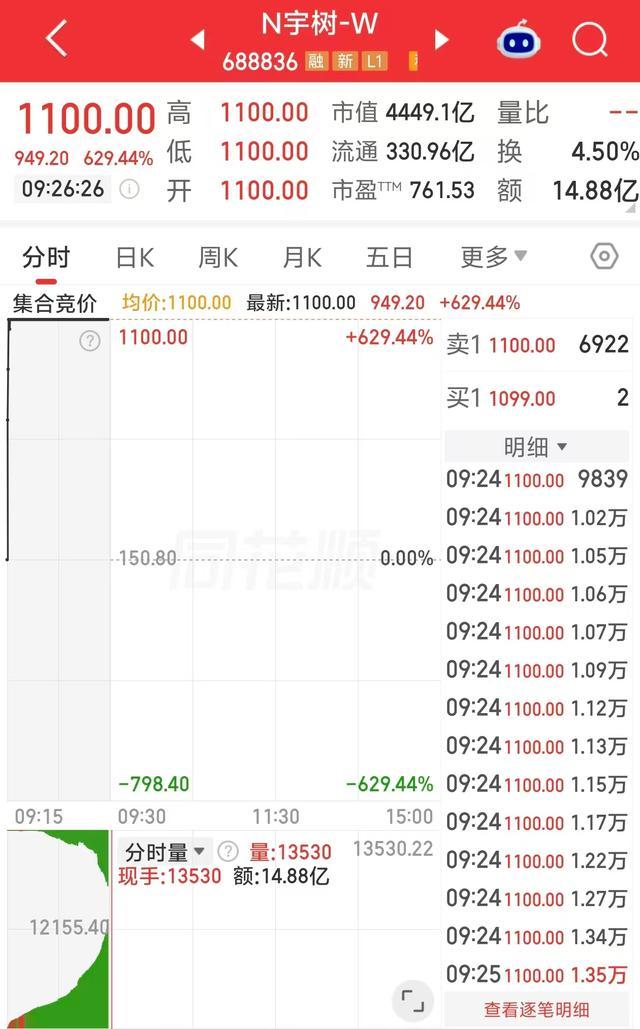Show info icon next to 09:26:26
The image size is (640, 1029).
[x=129, y=190]
